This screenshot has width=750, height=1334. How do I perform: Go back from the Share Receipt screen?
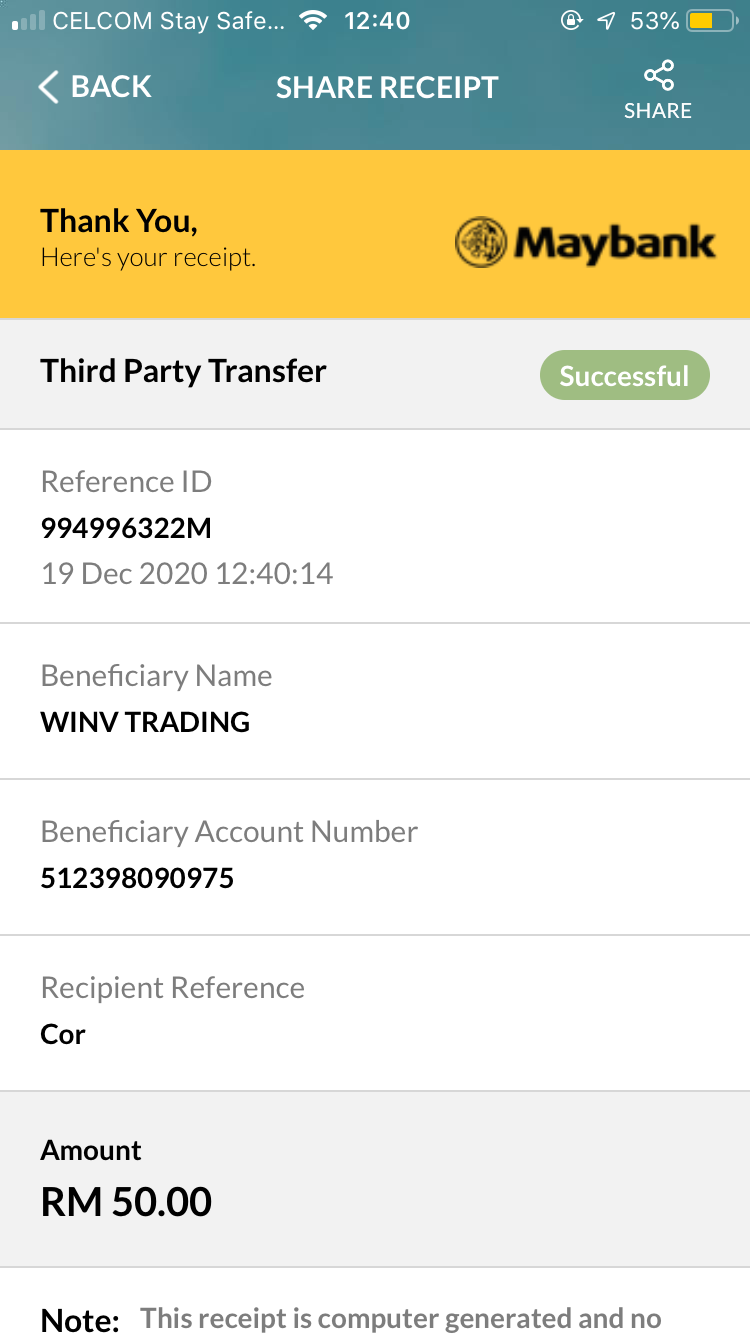95,87
